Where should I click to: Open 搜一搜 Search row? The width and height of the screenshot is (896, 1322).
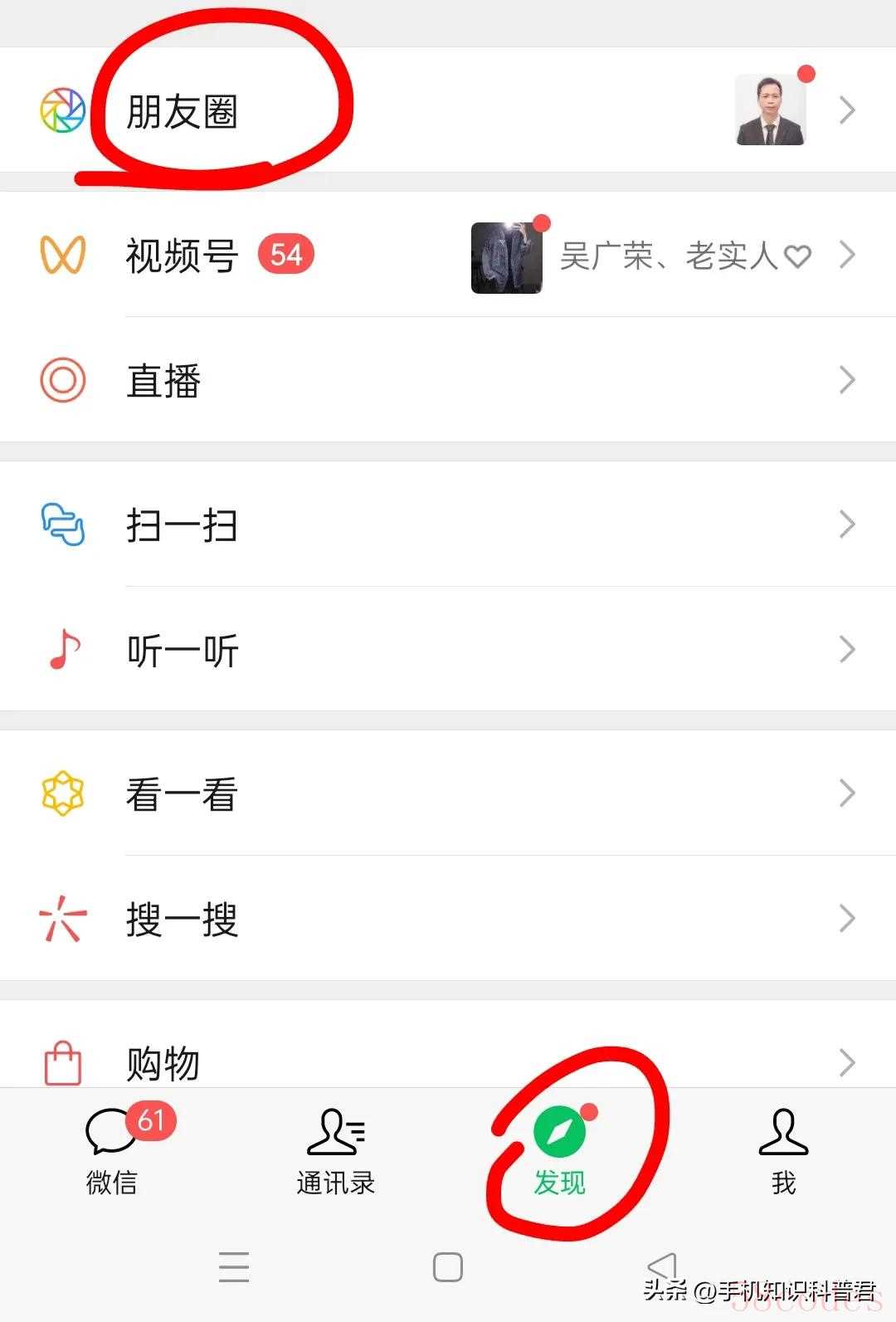(x=183, y=920)
